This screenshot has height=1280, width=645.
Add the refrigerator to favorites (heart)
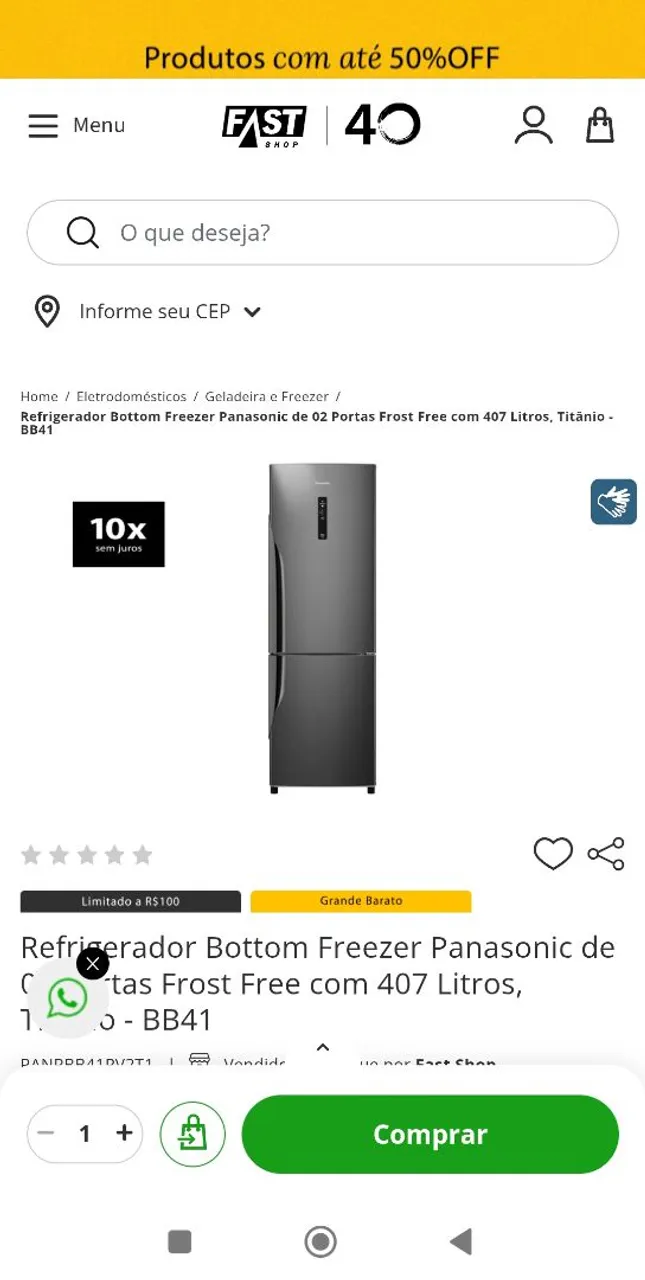coord(552,853)
